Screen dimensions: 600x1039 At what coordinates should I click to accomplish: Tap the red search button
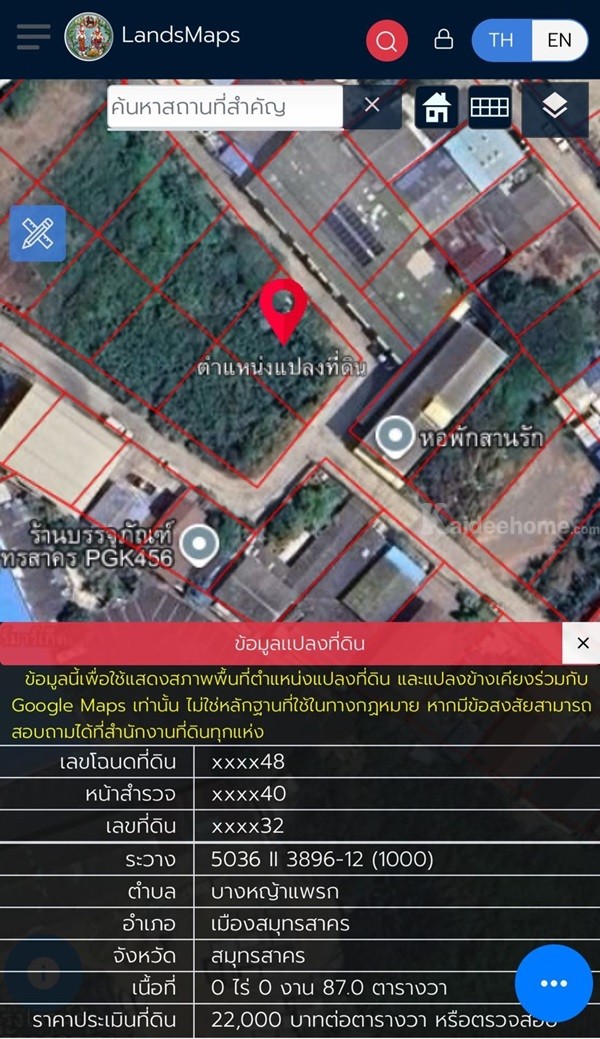point(387,42)
